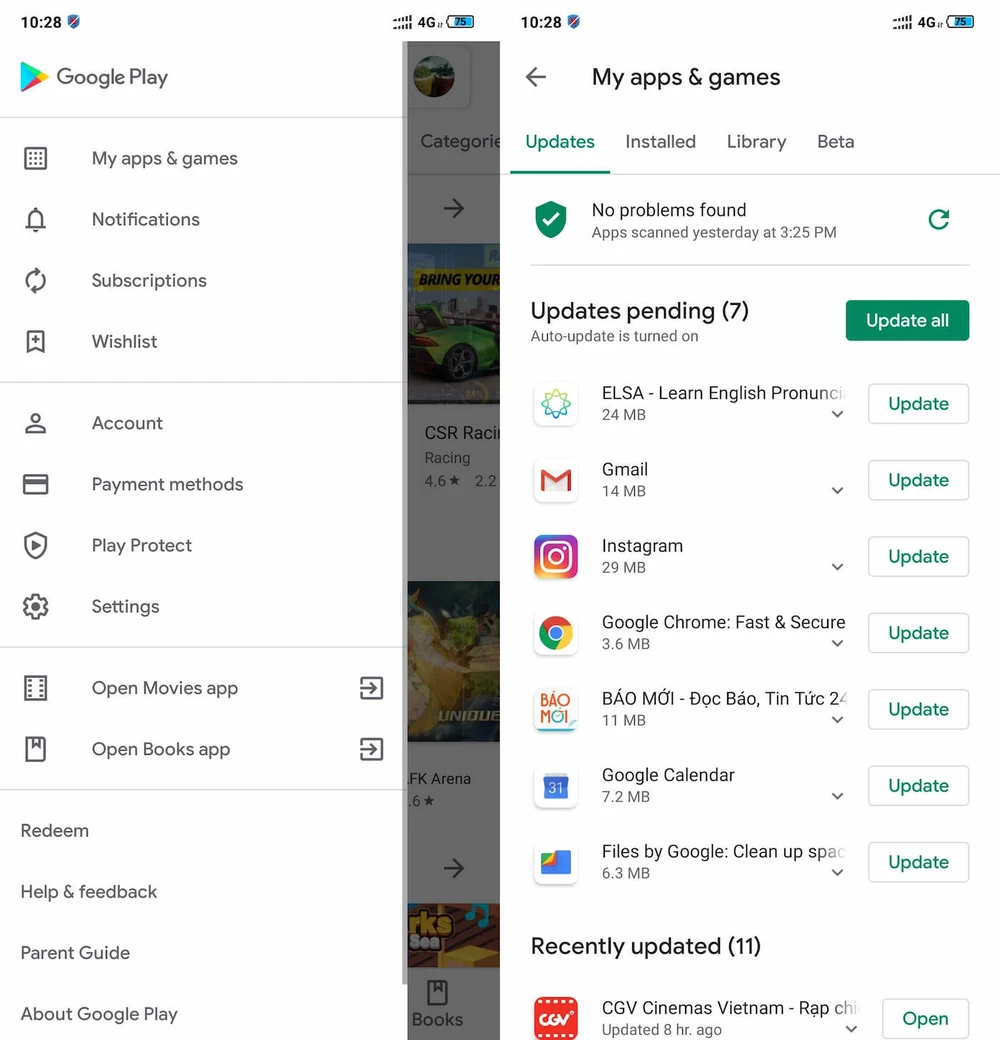Open My apps & games in drawer
Image resolution: width=1000 pixels, height=1040 pixels.
[x=165, y=158]
